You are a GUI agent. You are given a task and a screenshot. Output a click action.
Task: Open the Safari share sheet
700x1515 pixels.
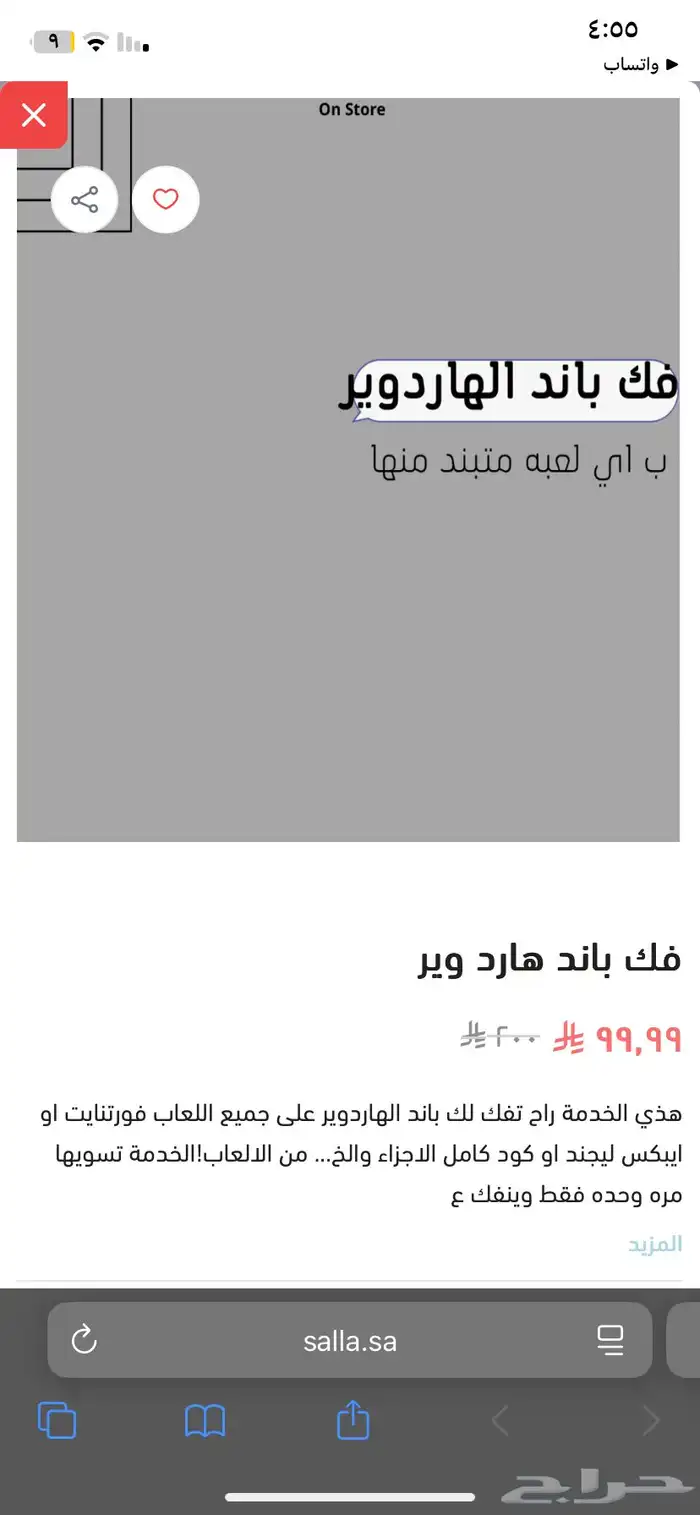click(353, 1420)
